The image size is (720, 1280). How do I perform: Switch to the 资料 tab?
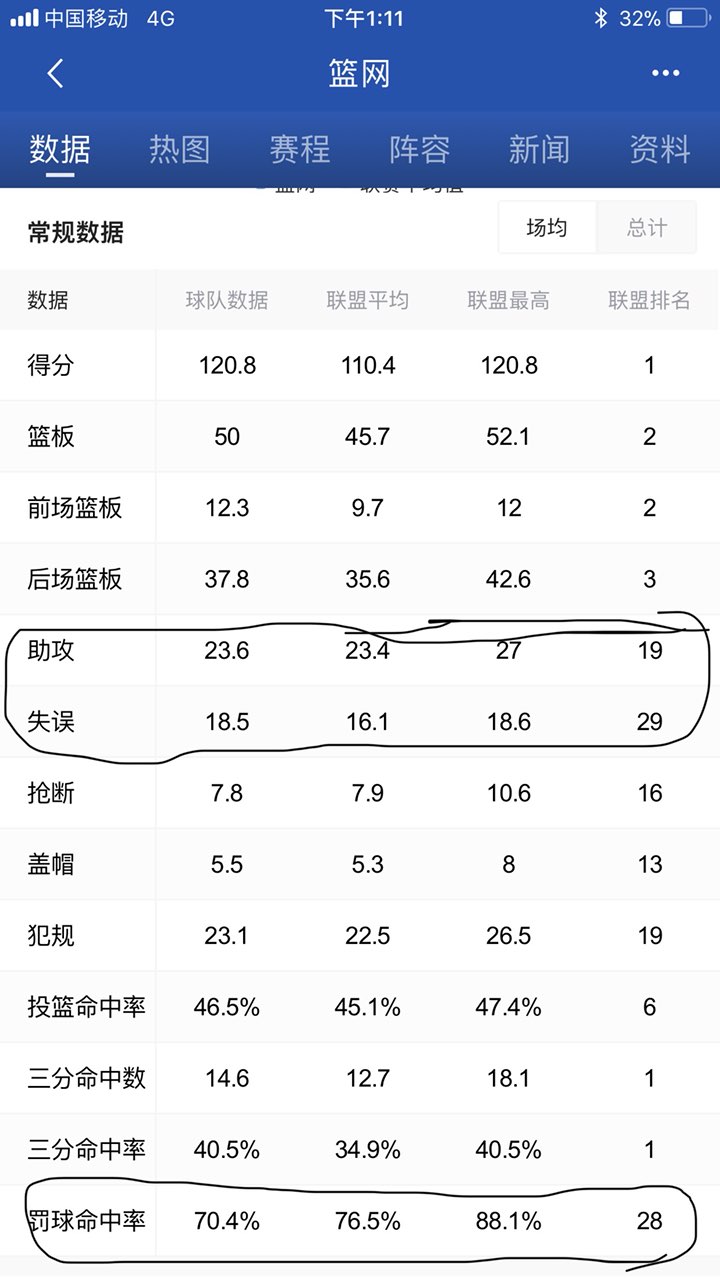[660, 150]
